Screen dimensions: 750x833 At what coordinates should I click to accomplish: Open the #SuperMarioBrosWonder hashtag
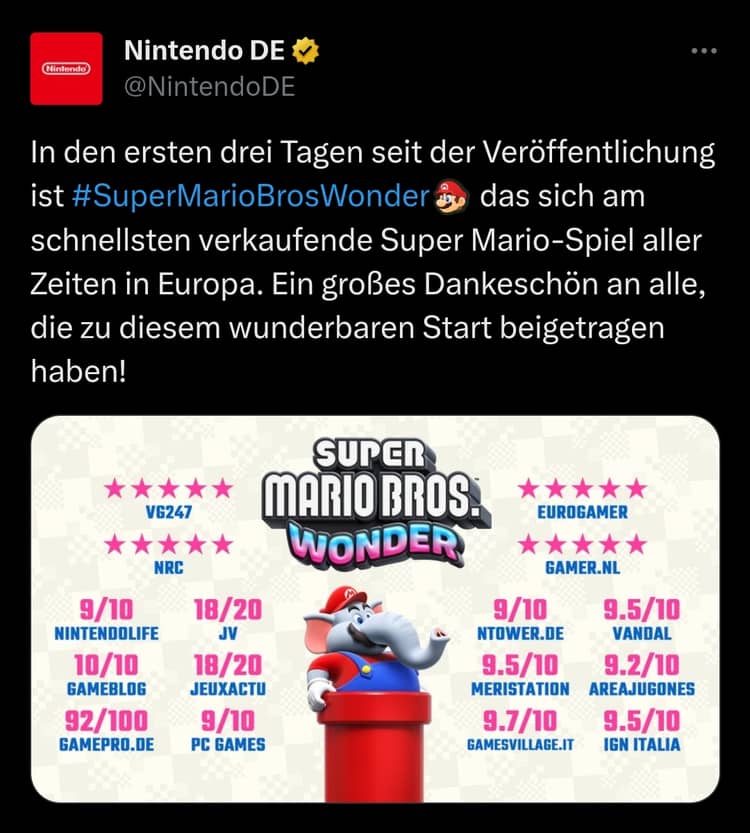coord(251,195)
